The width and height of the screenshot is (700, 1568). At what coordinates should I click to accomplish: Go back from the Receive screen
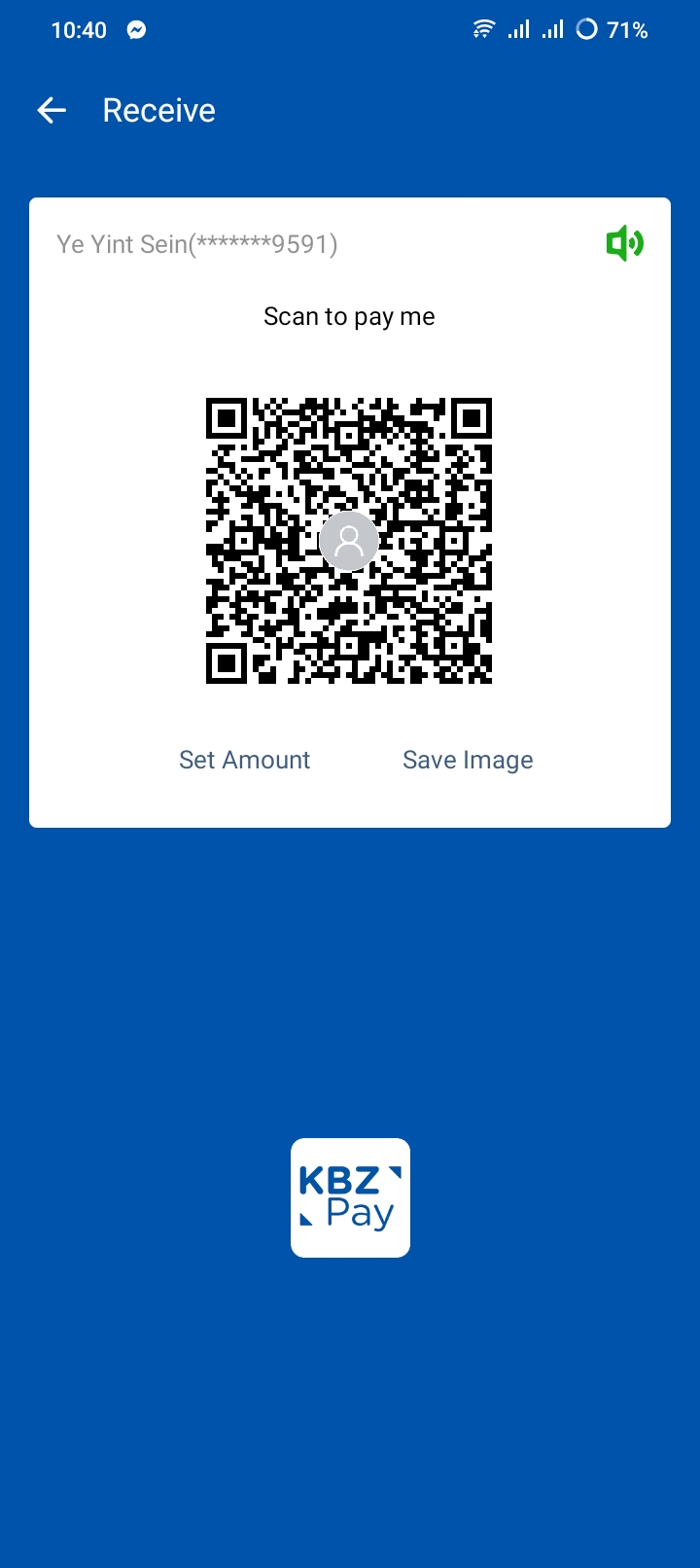52,111
